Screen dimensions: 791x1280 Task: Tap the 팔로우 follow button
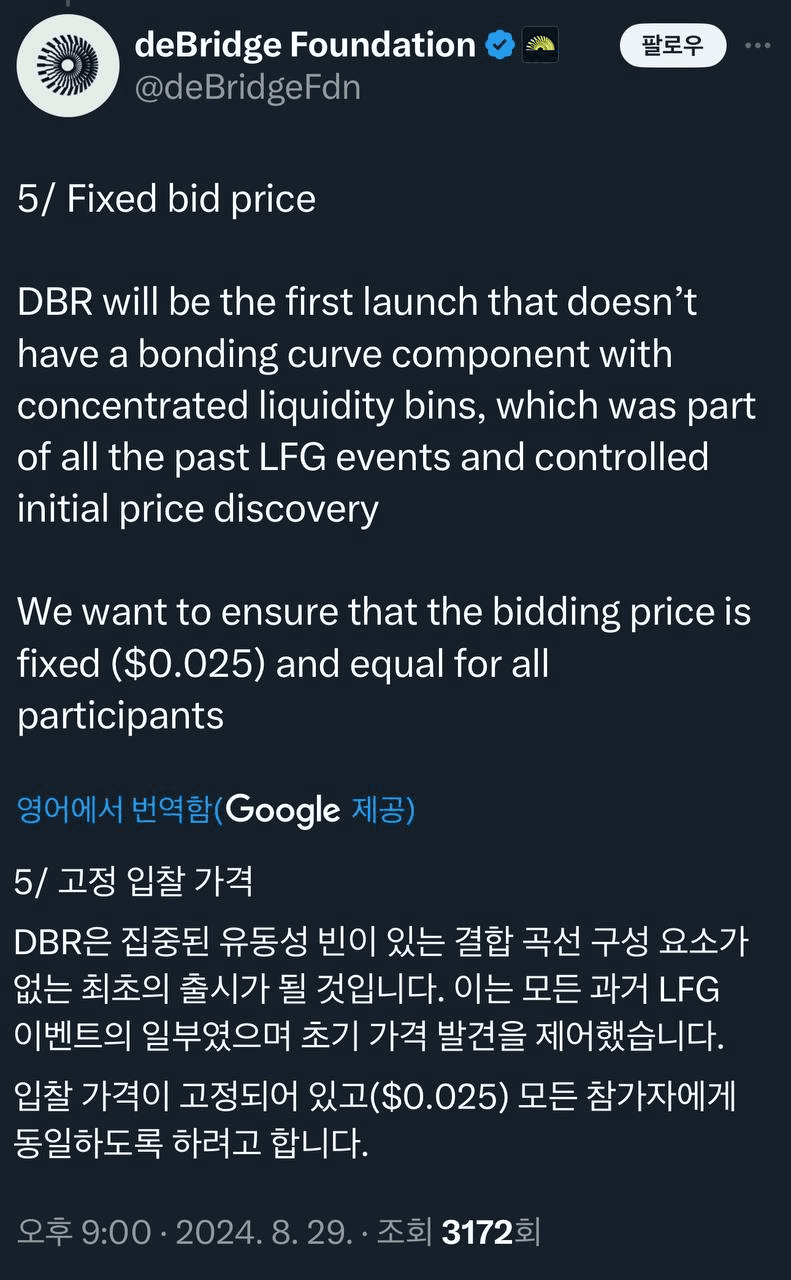672,45
